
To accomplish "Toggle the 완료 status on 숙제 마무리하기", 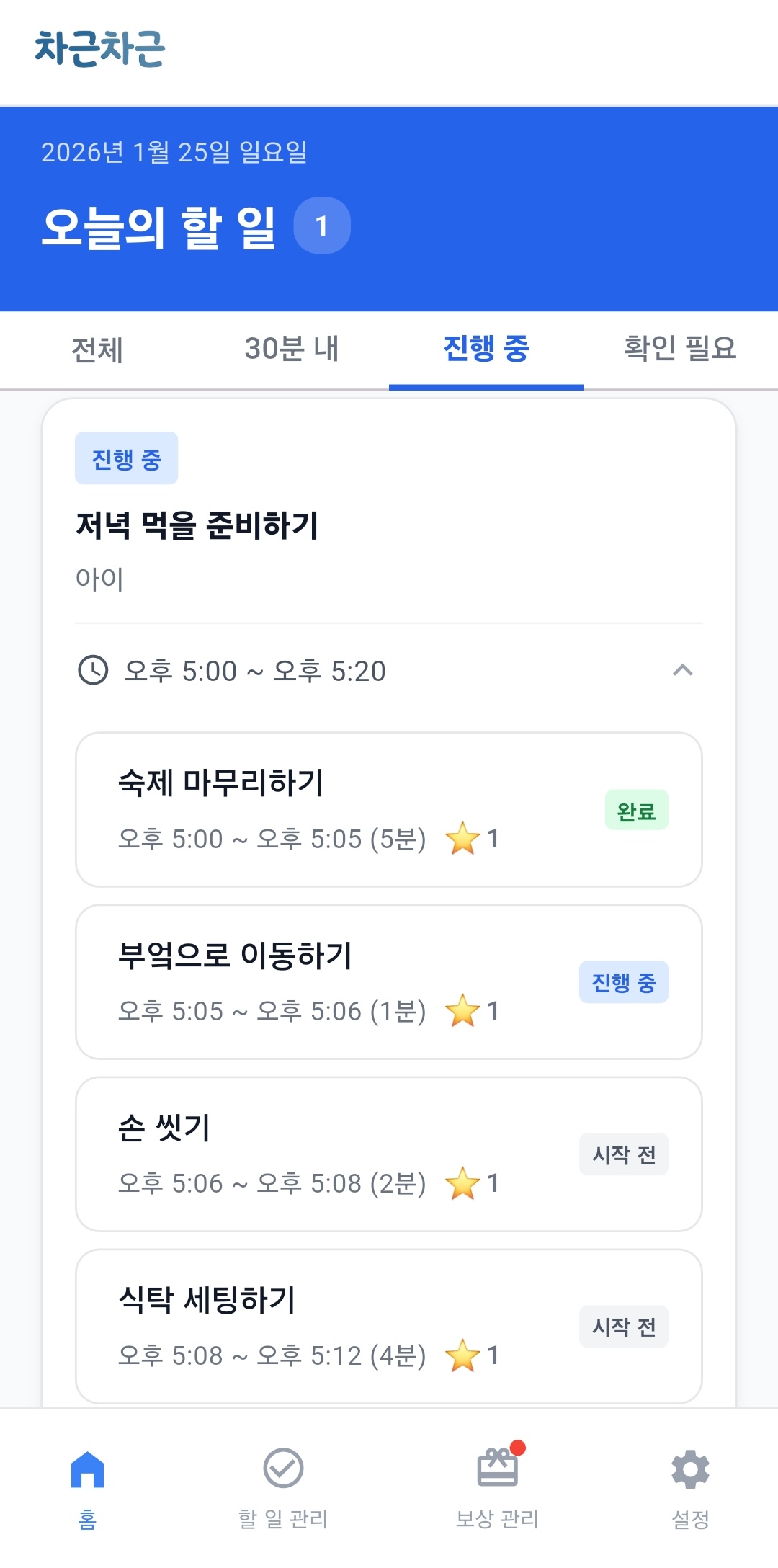I will click(x=637, y=808).
